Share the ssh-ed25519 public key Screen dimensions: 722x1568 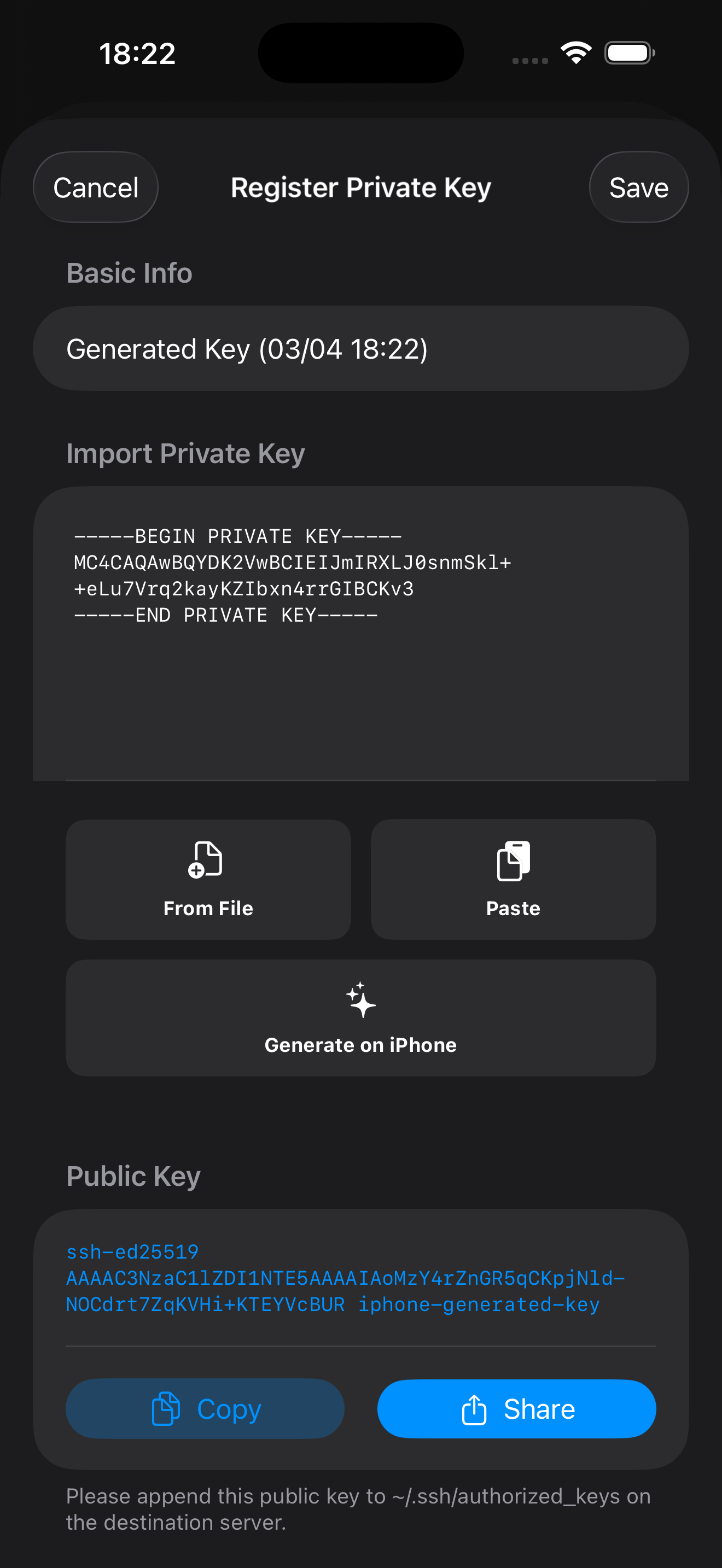point(516,1408)
